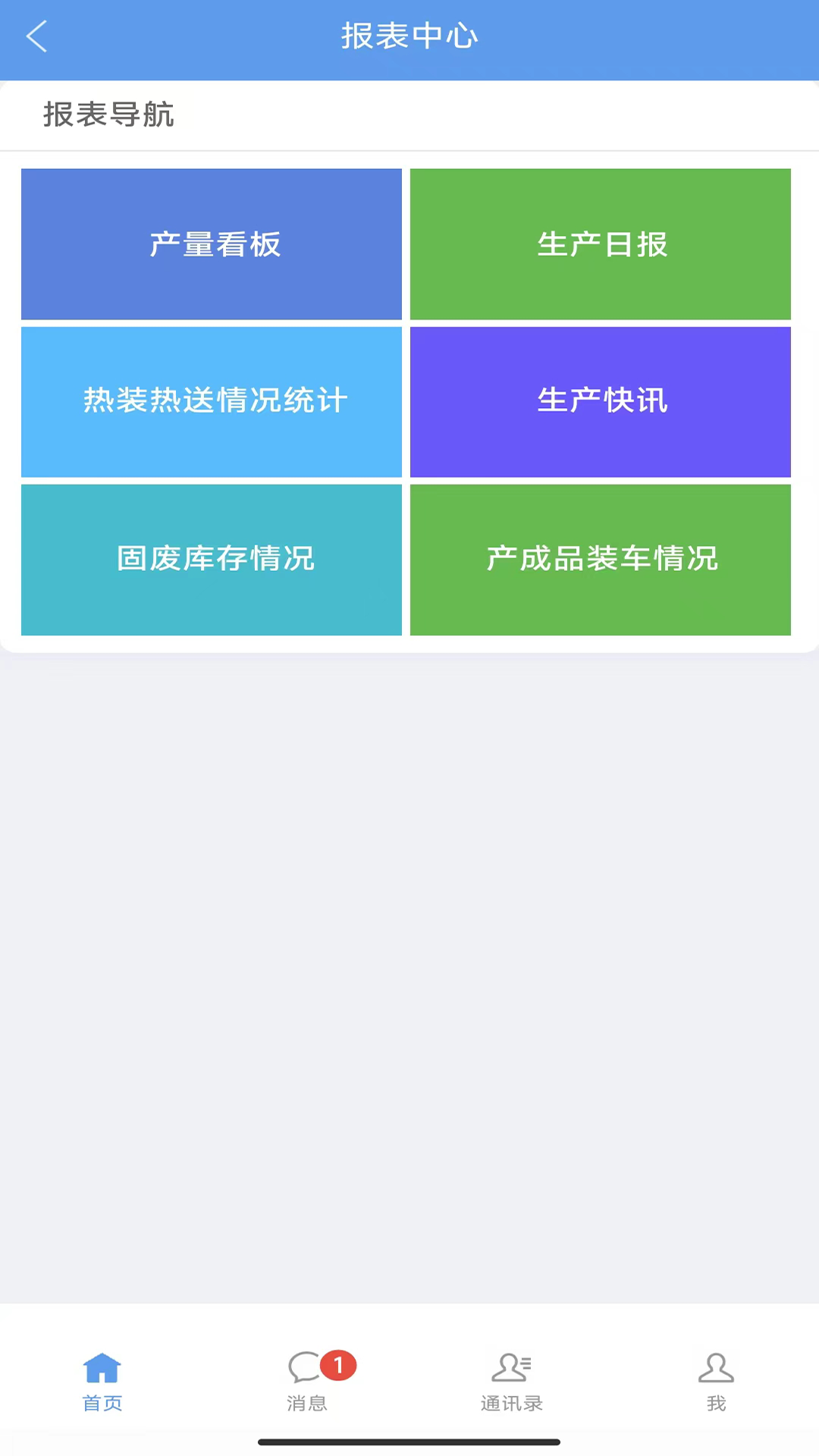Tap the 报表中心 title text
Image resolution: width=819 pixels, height=1456 pixels.
[409, 36]
